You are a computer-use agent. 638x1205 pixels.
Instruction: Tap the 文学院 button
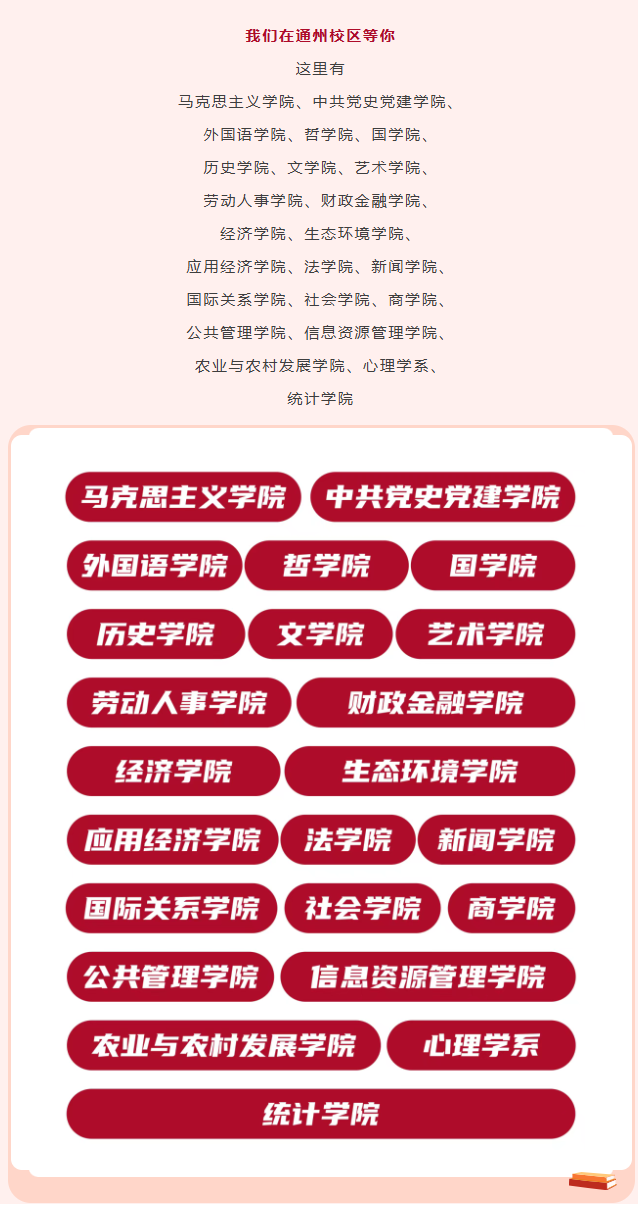point(320,634)
